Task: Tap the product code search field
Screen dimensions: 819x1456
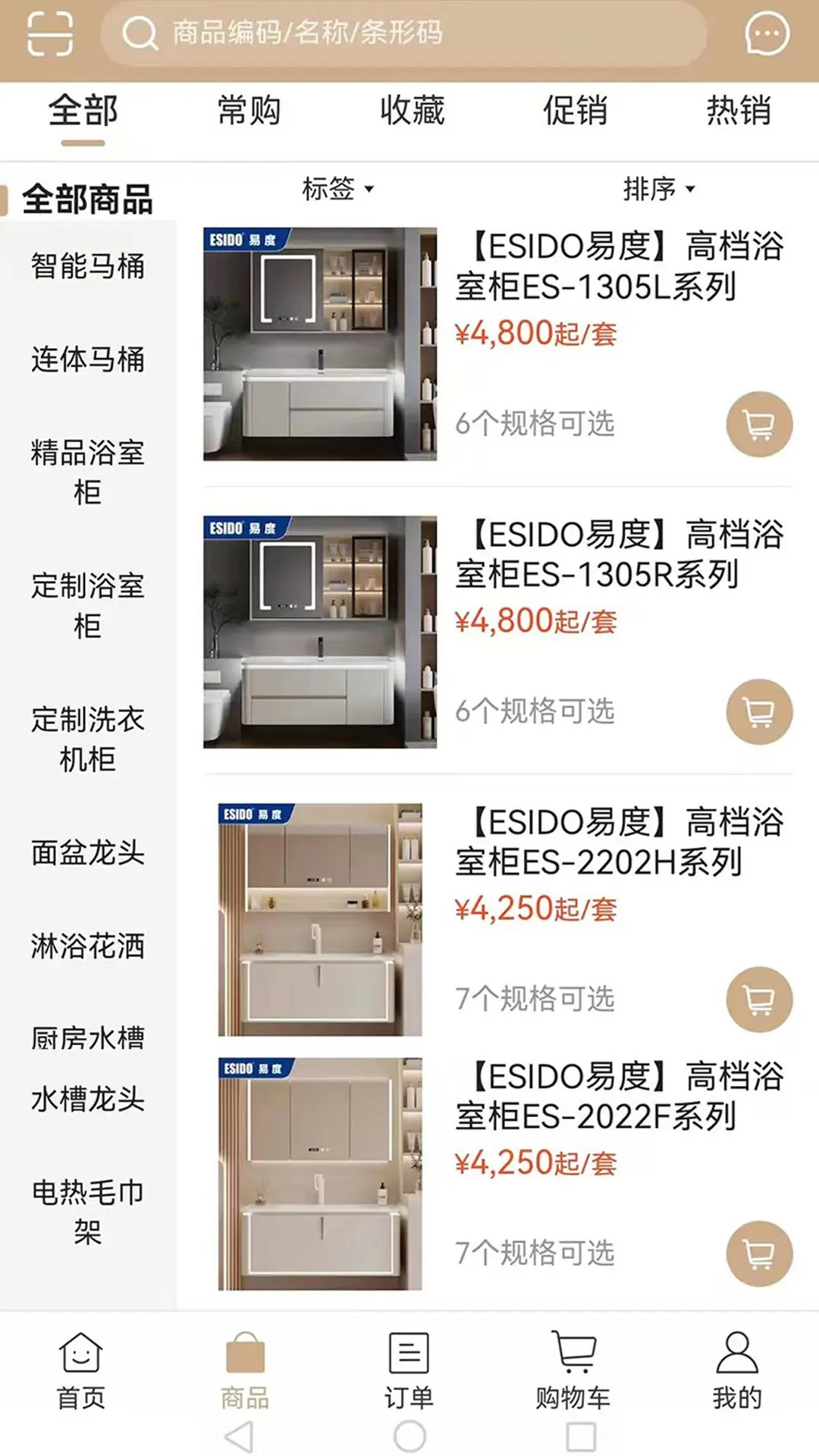Action: 402,33
